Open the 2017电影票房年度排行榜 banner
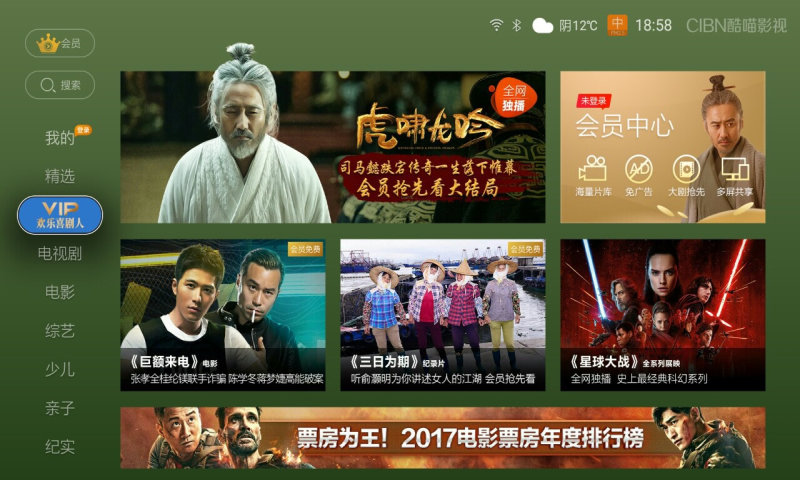 [442, 437]
